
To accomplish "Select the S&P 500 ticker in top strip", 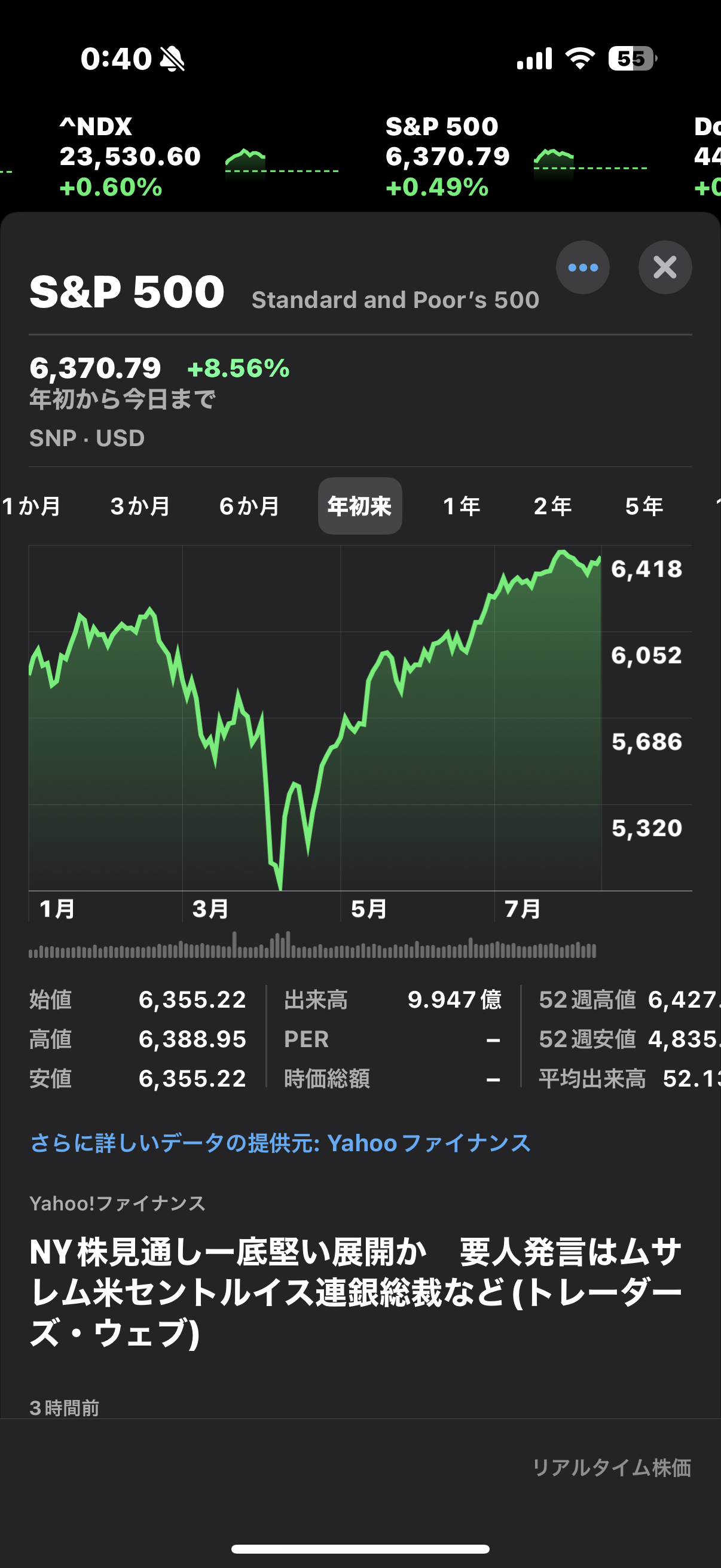I will pyautogui.click(x=516, y=157).
